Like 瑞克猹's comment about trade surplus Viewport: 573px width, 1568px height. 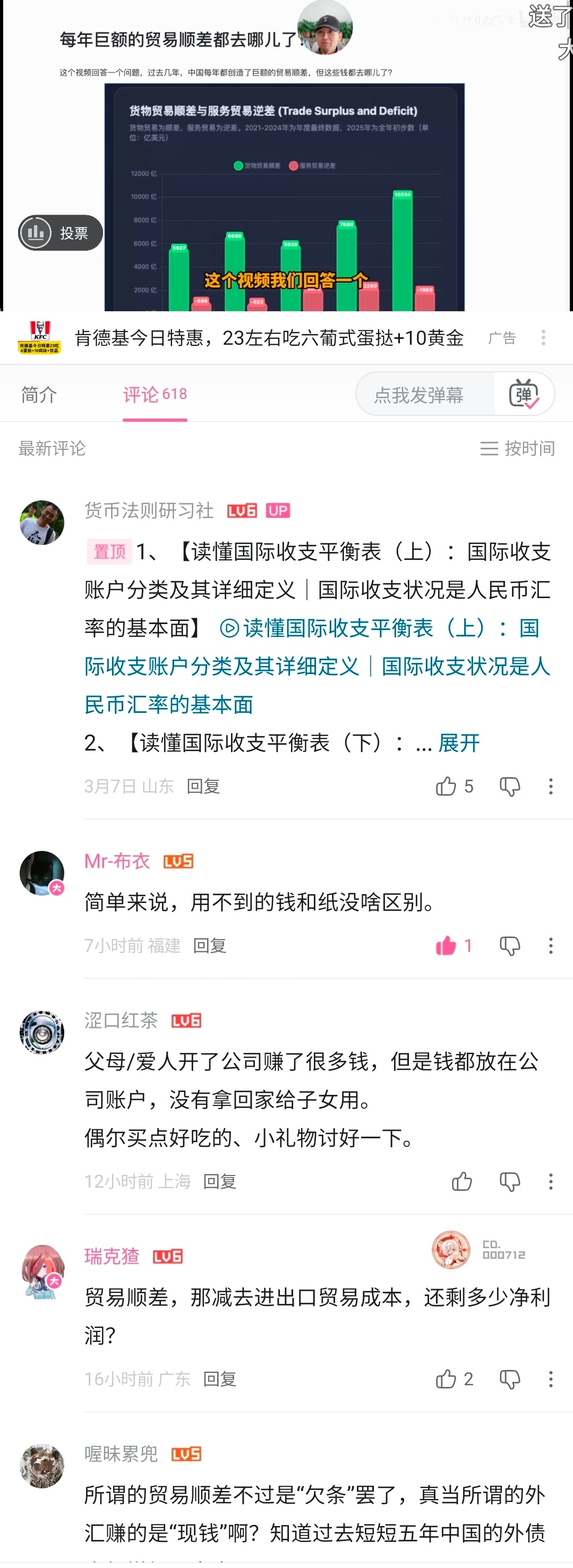coord(446,1379)
